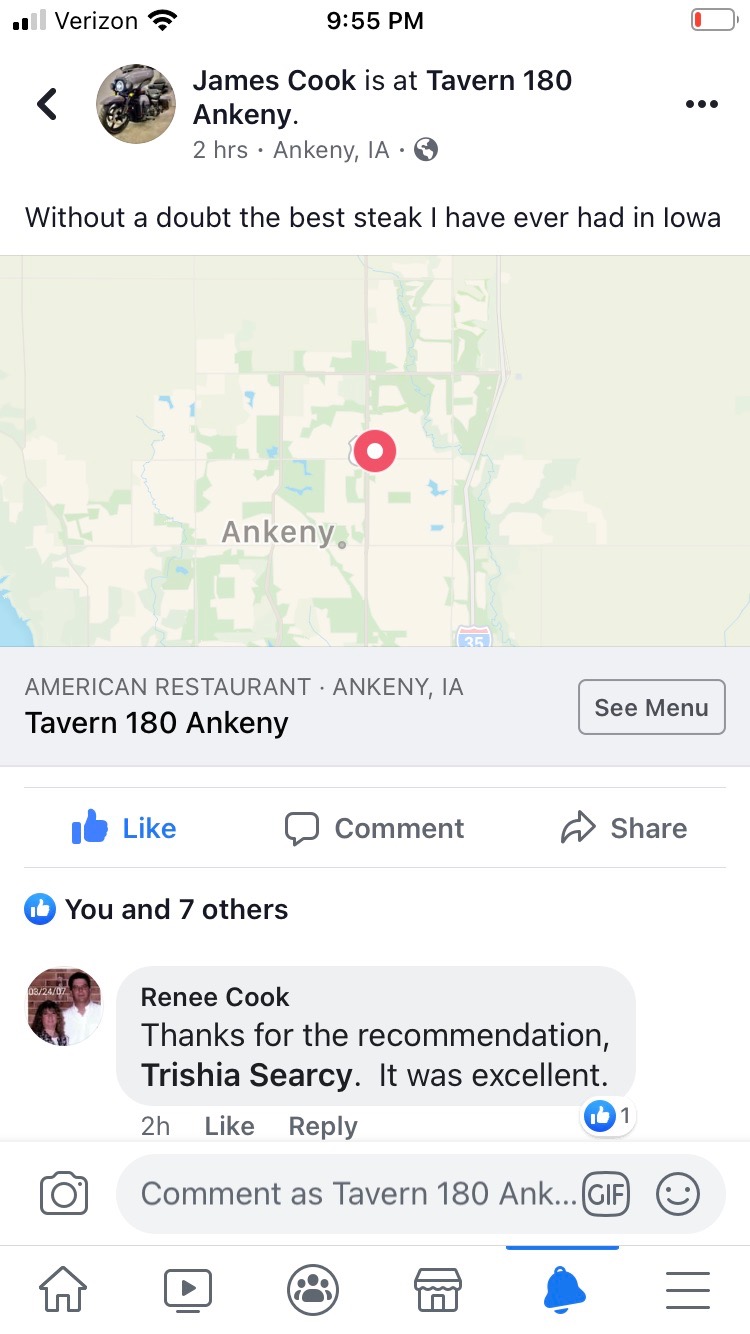The image size is (750, 1334).
Task: Go to the Home feed
Action: click(63, 1289)
